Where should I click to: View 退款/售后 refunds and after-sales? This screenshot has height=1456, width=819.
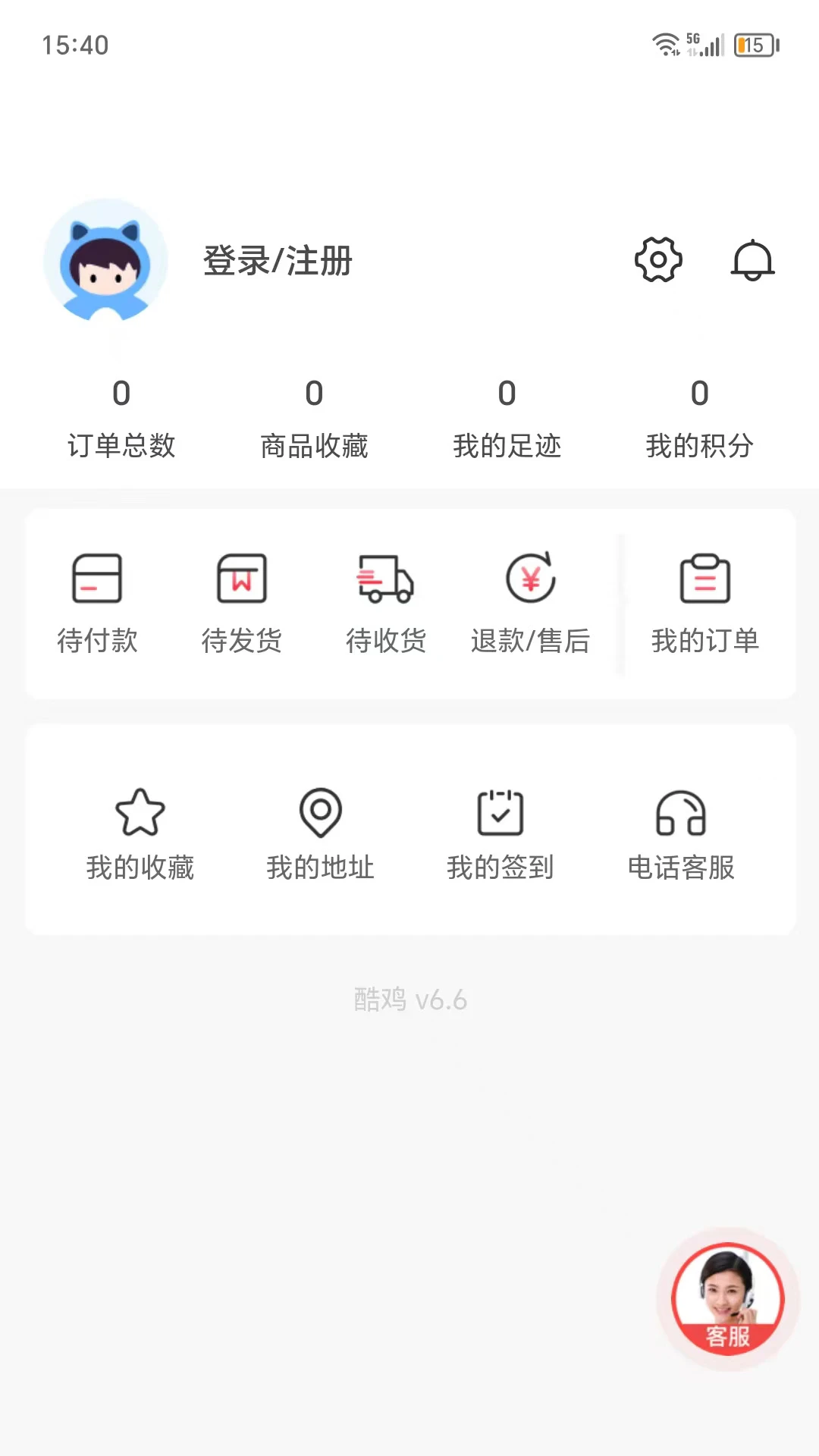[531, 603]
